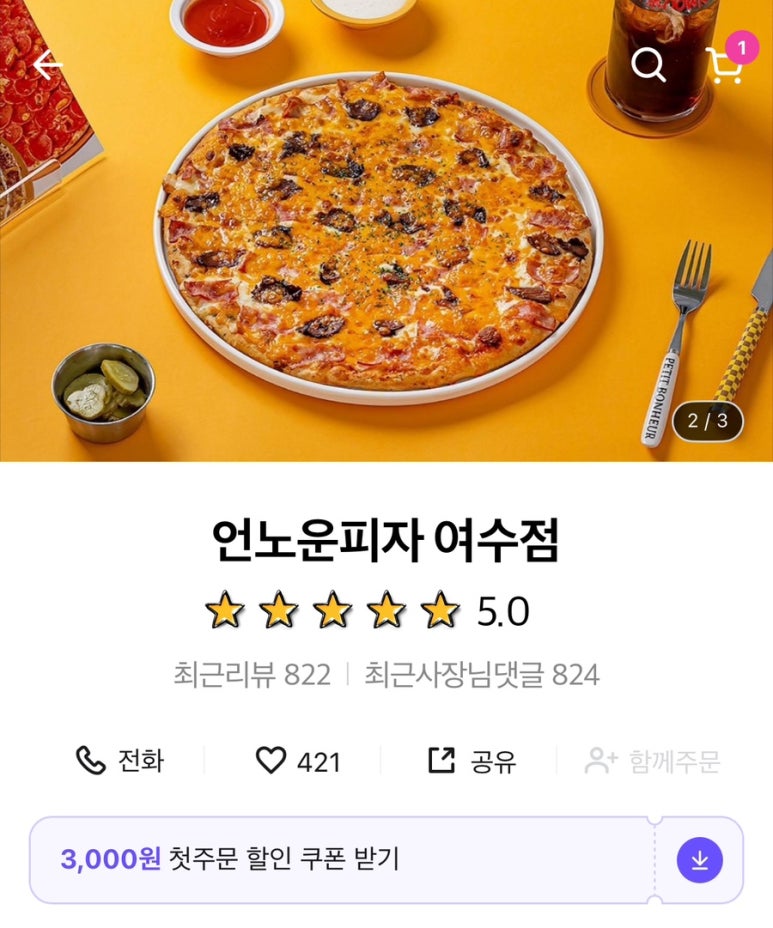Start a group order with 함께주문
773x928 pixels.
point(652,761)
